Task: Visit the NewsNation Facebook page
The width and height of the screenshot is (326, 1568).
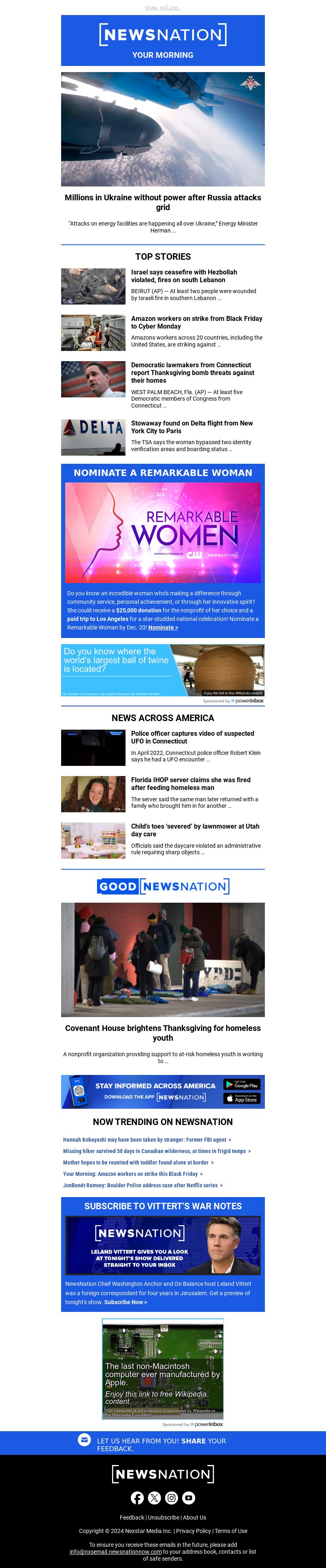Action: pos(138,1498)
